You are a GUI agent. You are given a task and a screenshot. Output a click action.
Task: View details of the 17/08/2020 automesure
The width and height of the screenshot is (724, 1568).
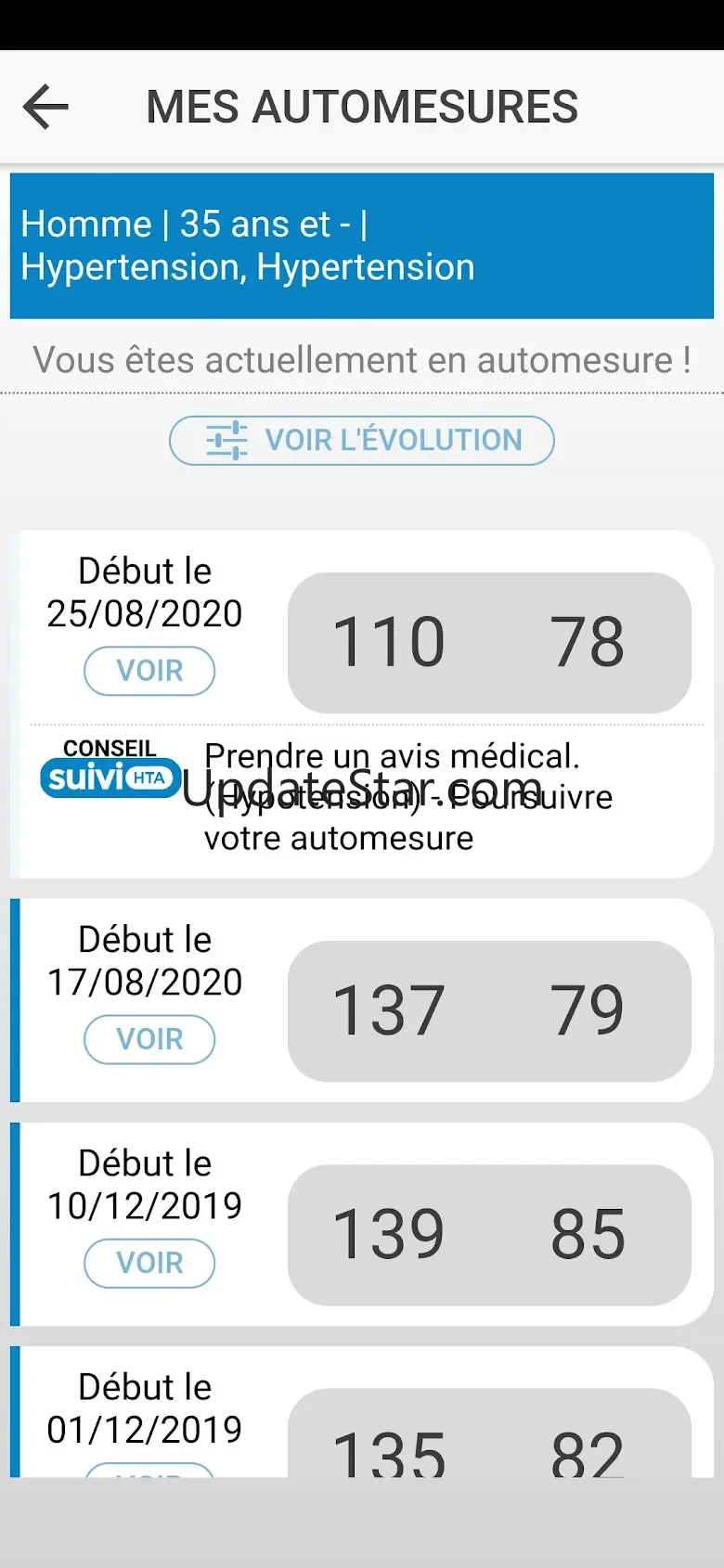coord(149,1039)
